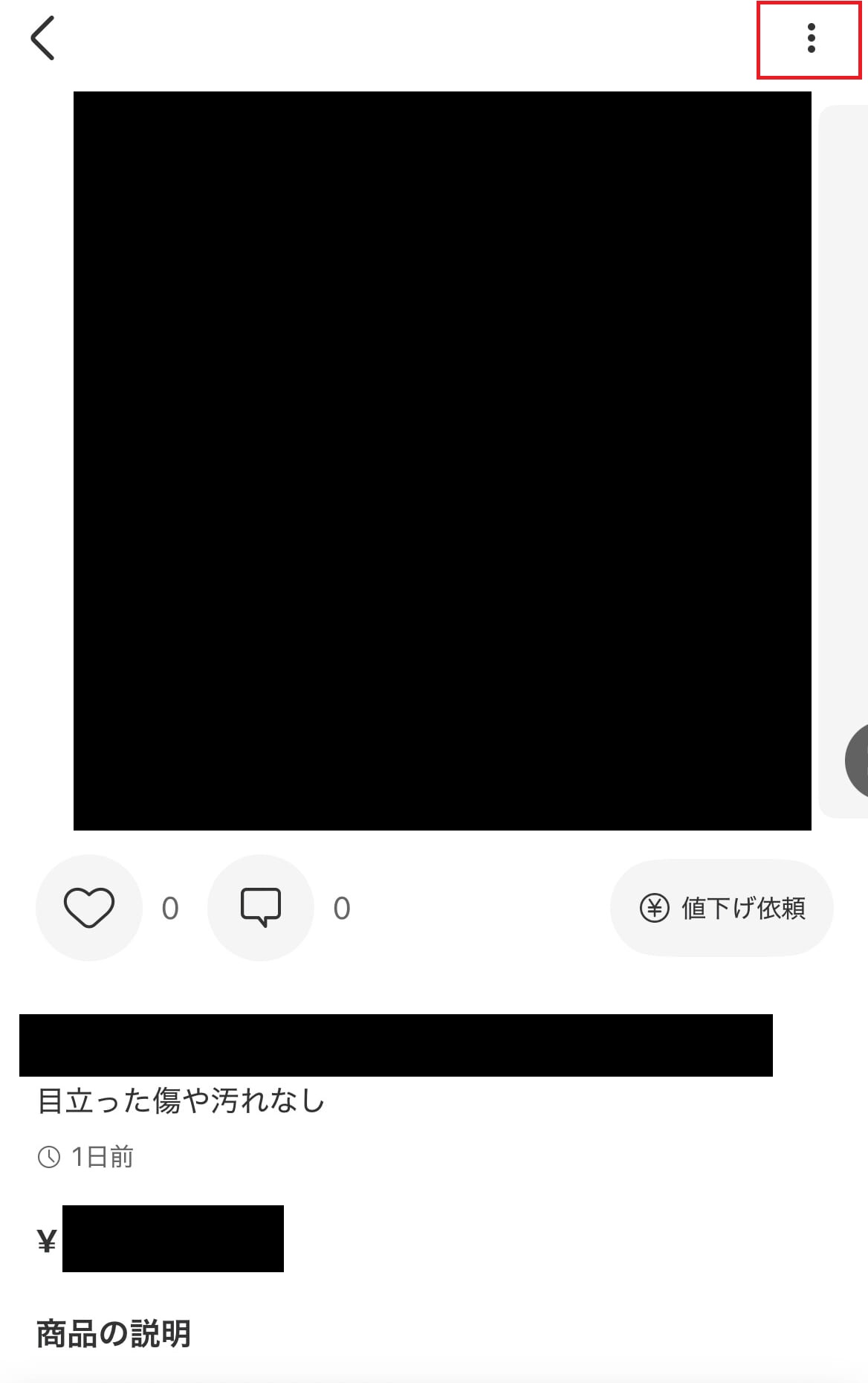Tap the 値下げ依頼 button
Screen dimensions: 868x1383
722,908
